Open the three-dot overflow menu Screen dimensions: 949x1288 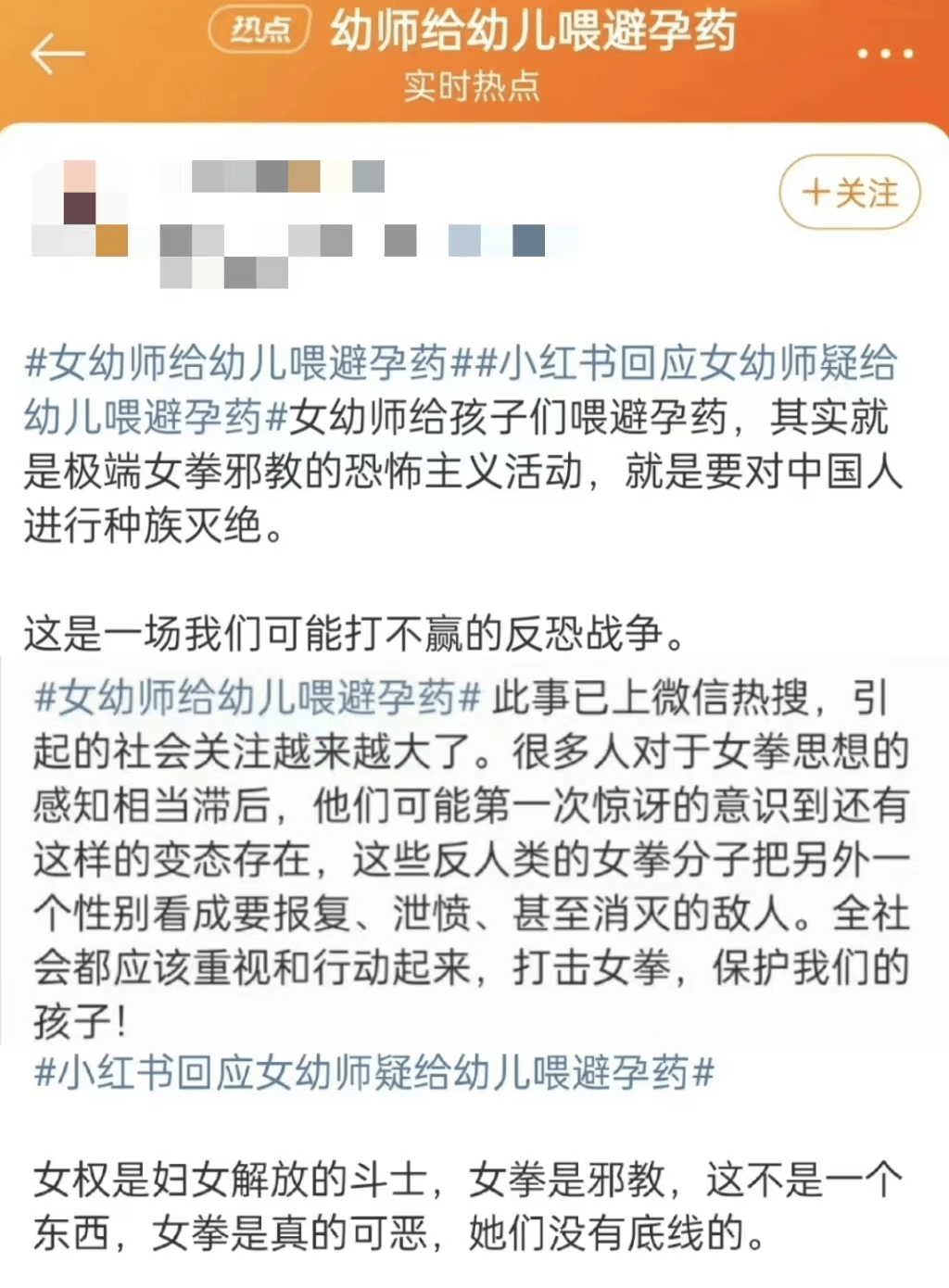click(884, 54)
